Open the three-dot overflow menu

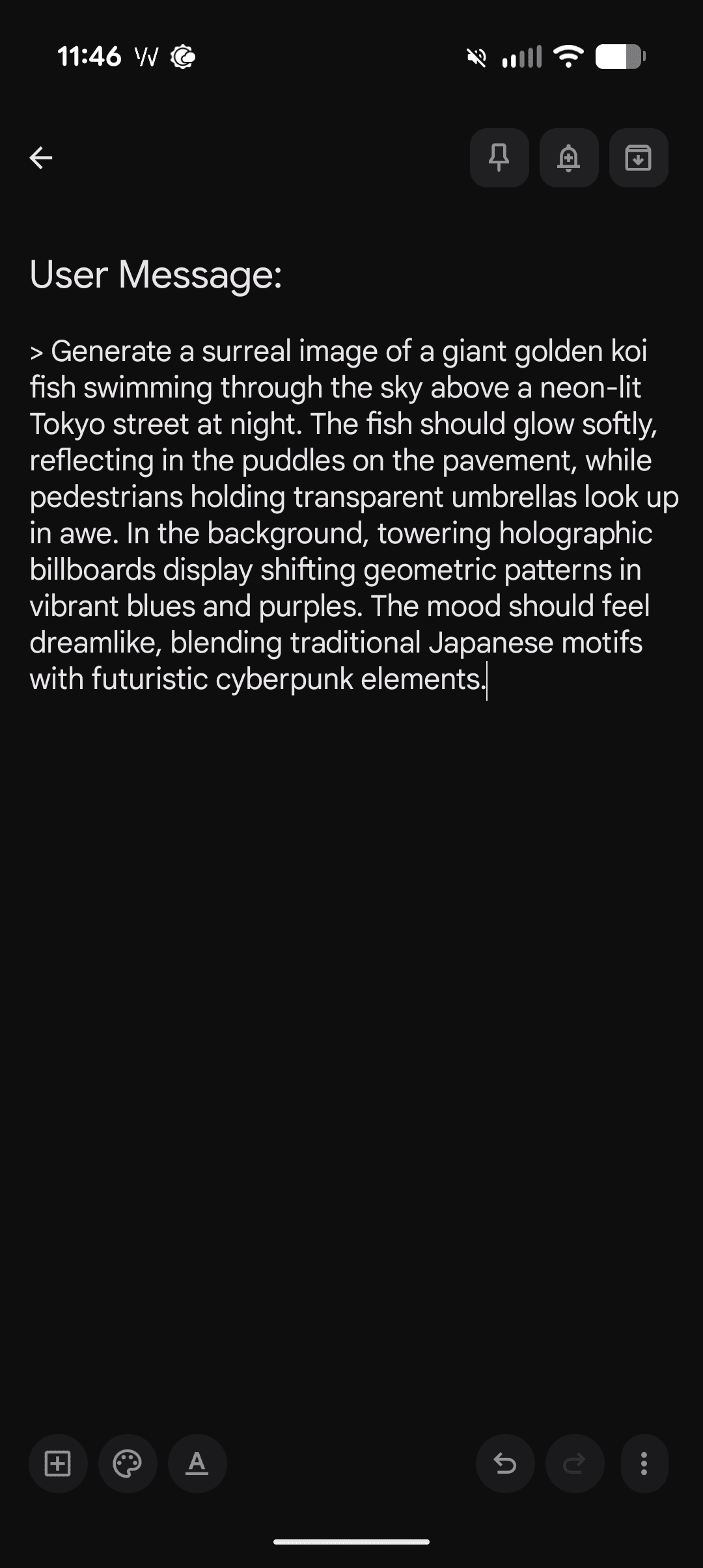click(644, 1464)
